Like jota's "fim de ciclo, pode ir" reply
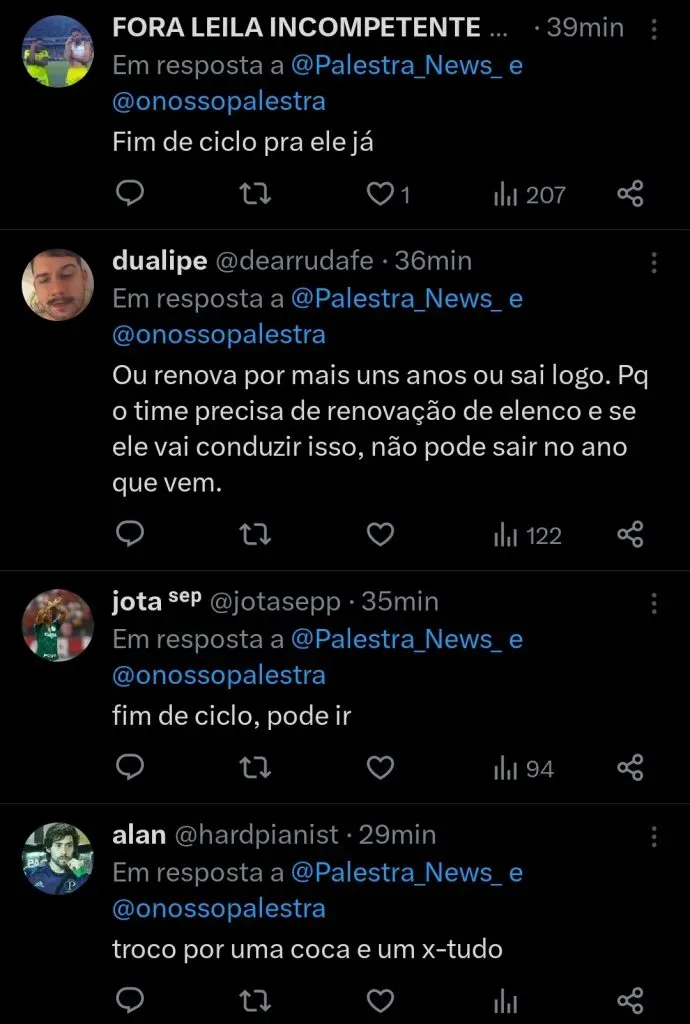 [x=380, y=768]
